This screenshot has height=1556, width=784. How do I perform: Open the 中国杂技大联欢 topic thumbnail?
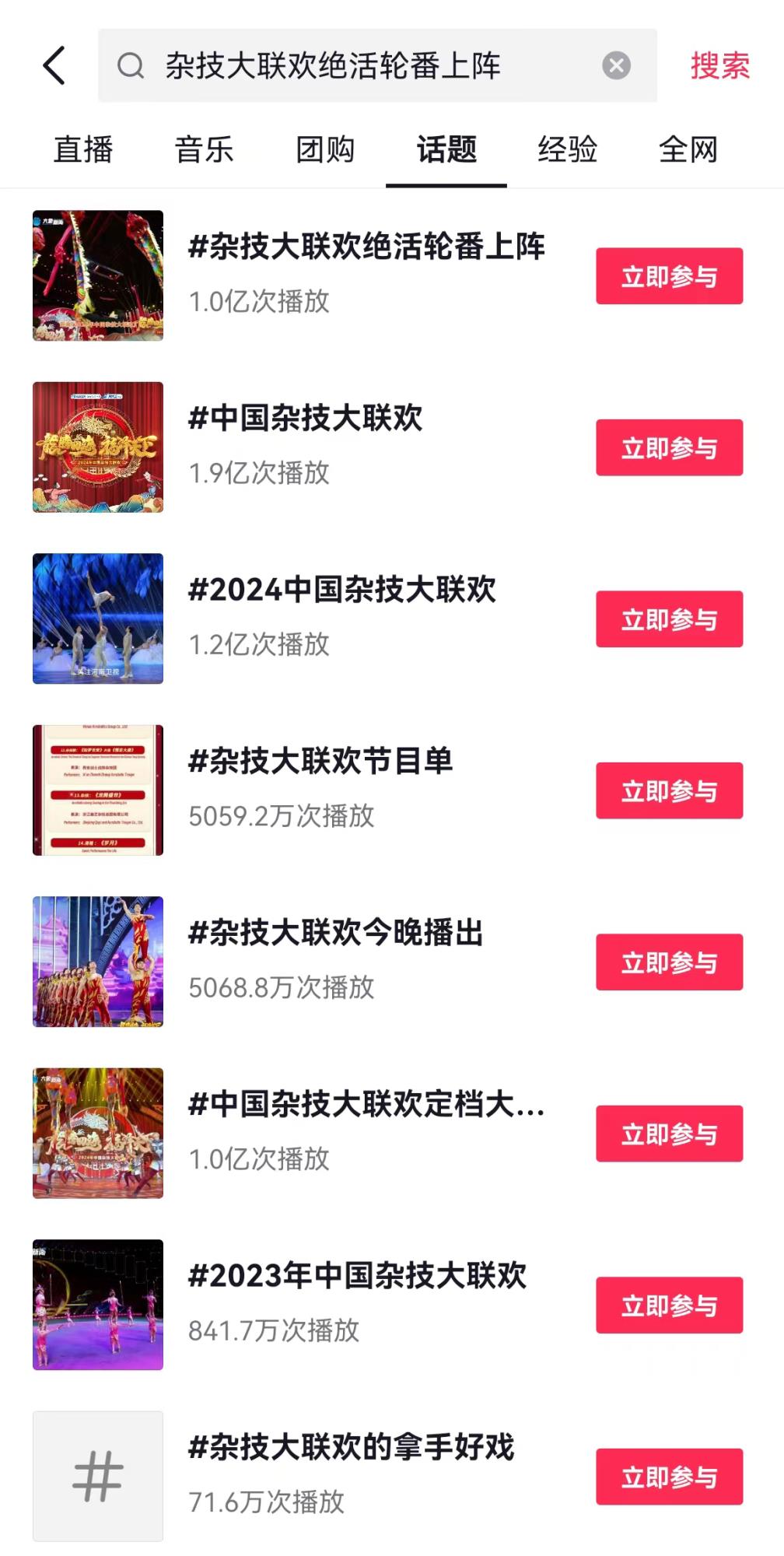97,447
